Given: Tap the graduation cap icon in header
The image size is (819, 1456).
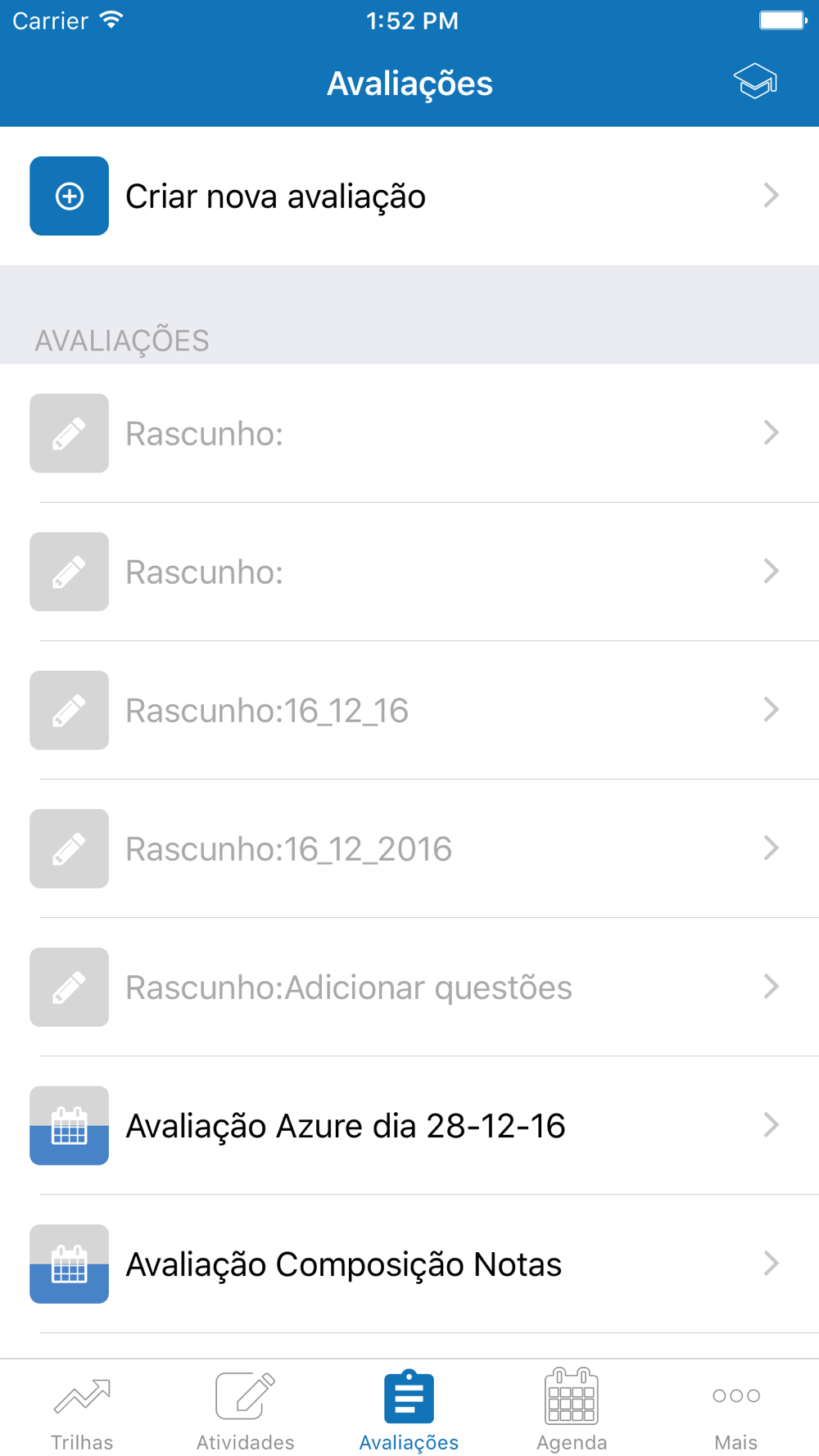Looking at the screenshot, I should pos(754,82).
